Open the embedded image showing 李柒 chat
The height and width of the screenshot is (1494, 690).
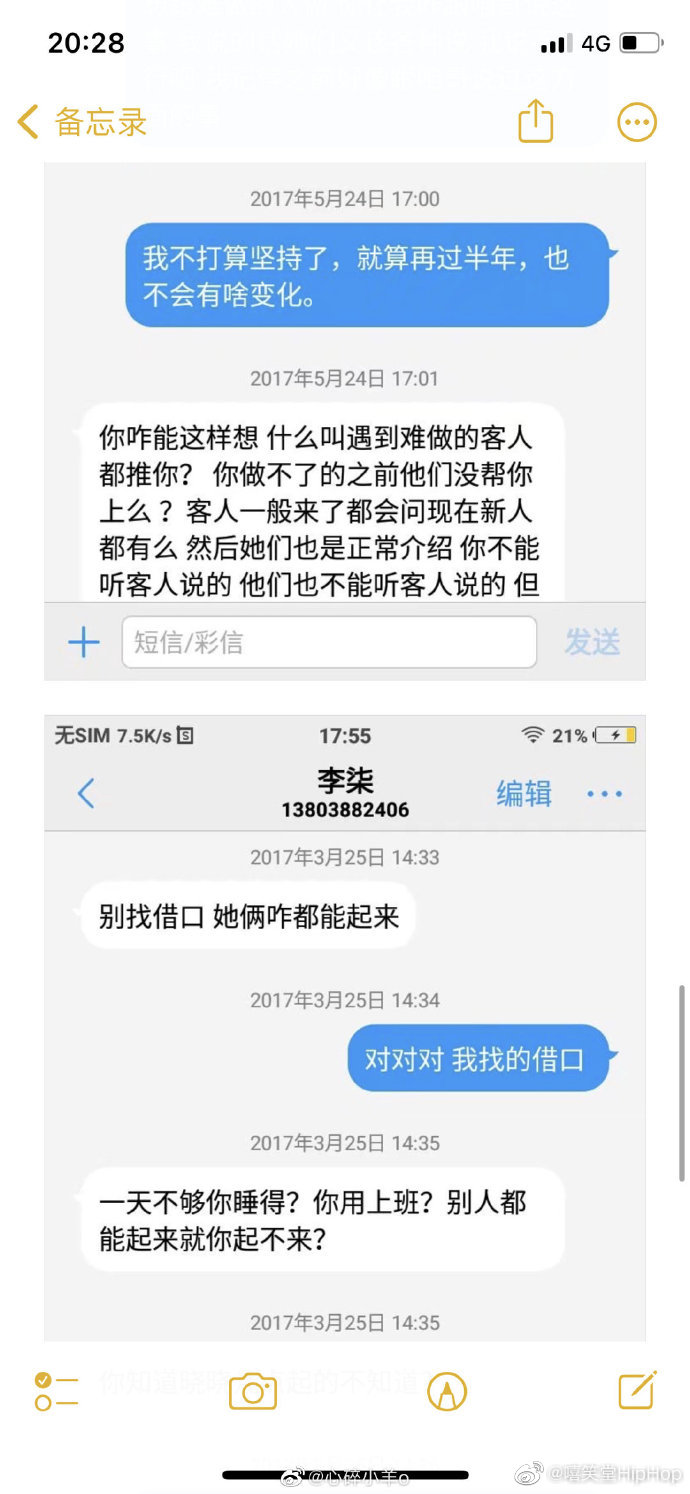[345, 1028]
